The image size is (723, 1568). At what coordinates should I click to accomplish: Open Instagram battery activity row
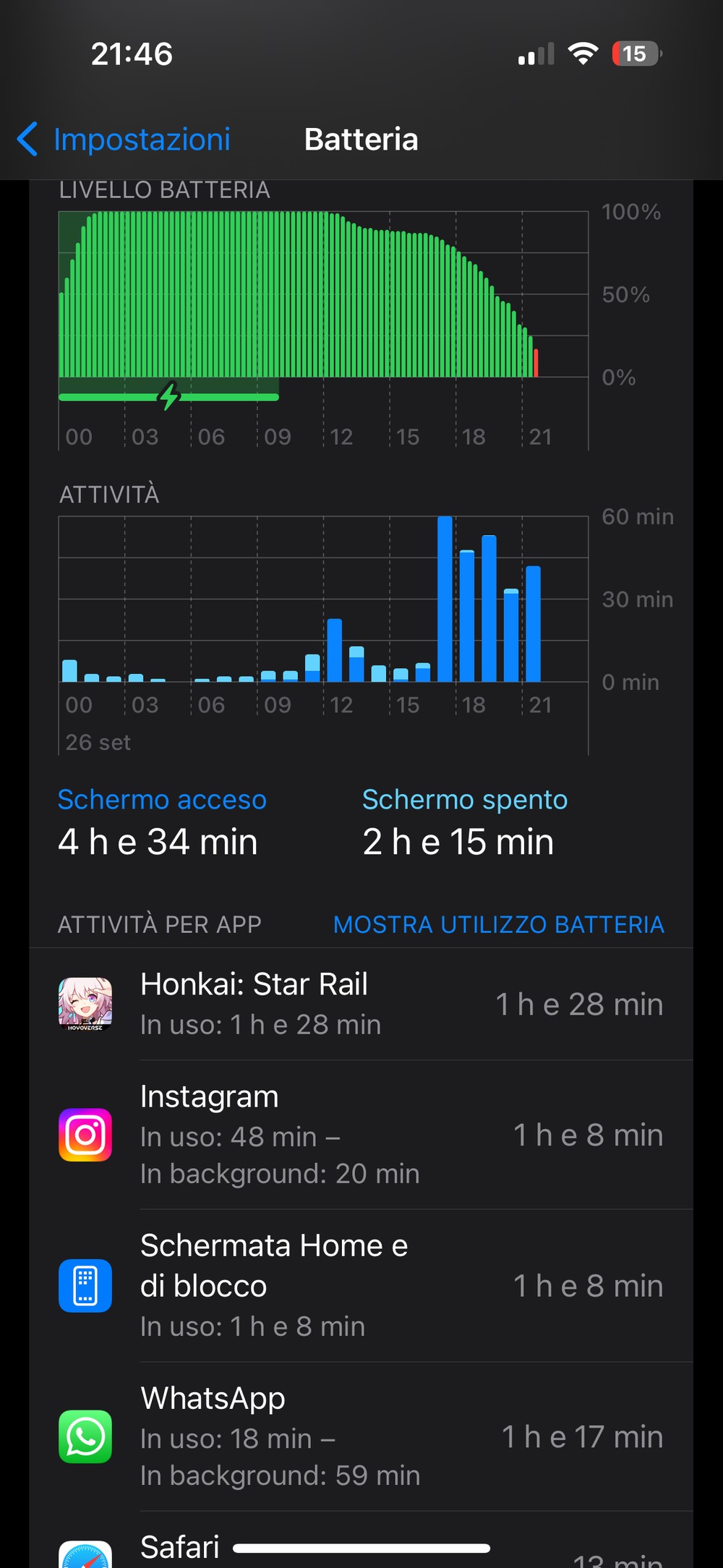tap(361, 1134)
